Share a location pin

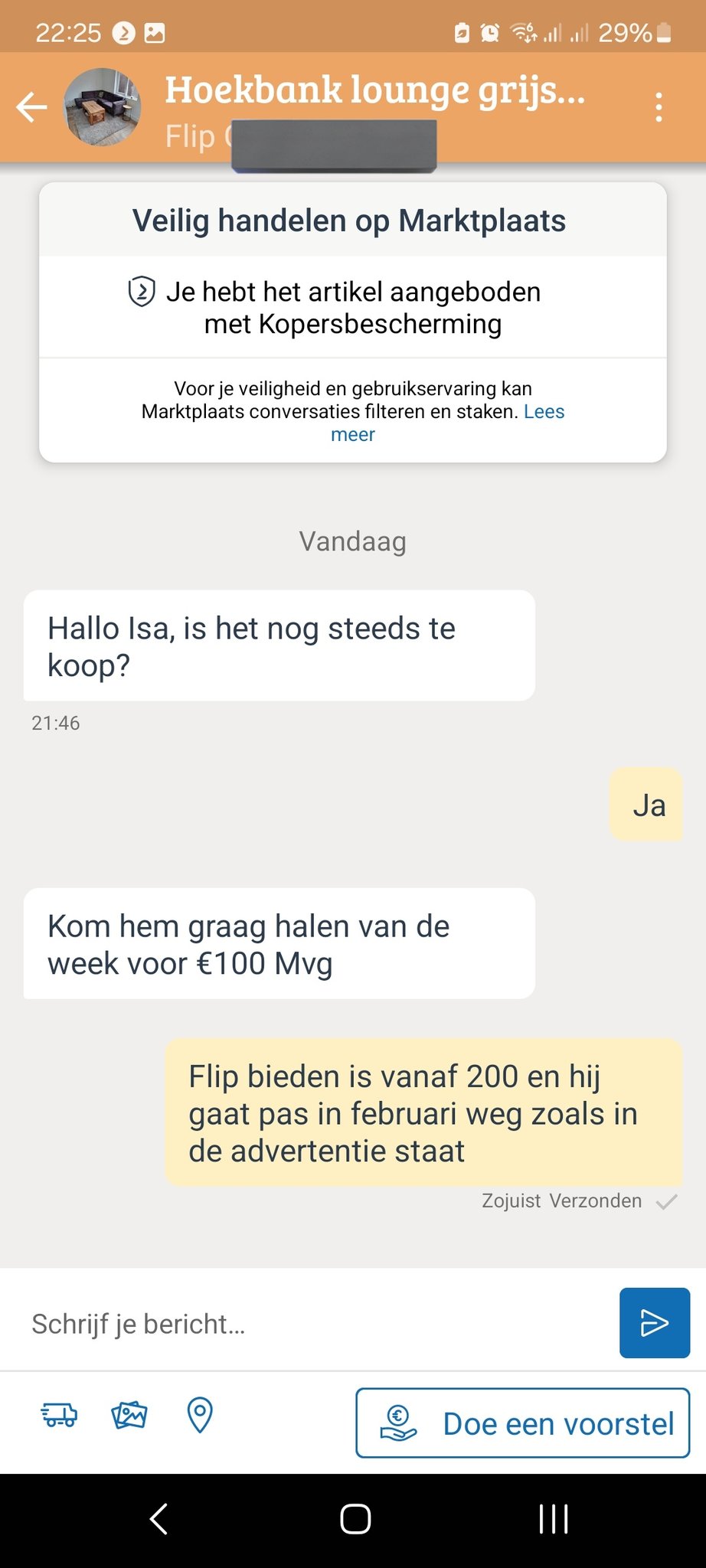200,1415
